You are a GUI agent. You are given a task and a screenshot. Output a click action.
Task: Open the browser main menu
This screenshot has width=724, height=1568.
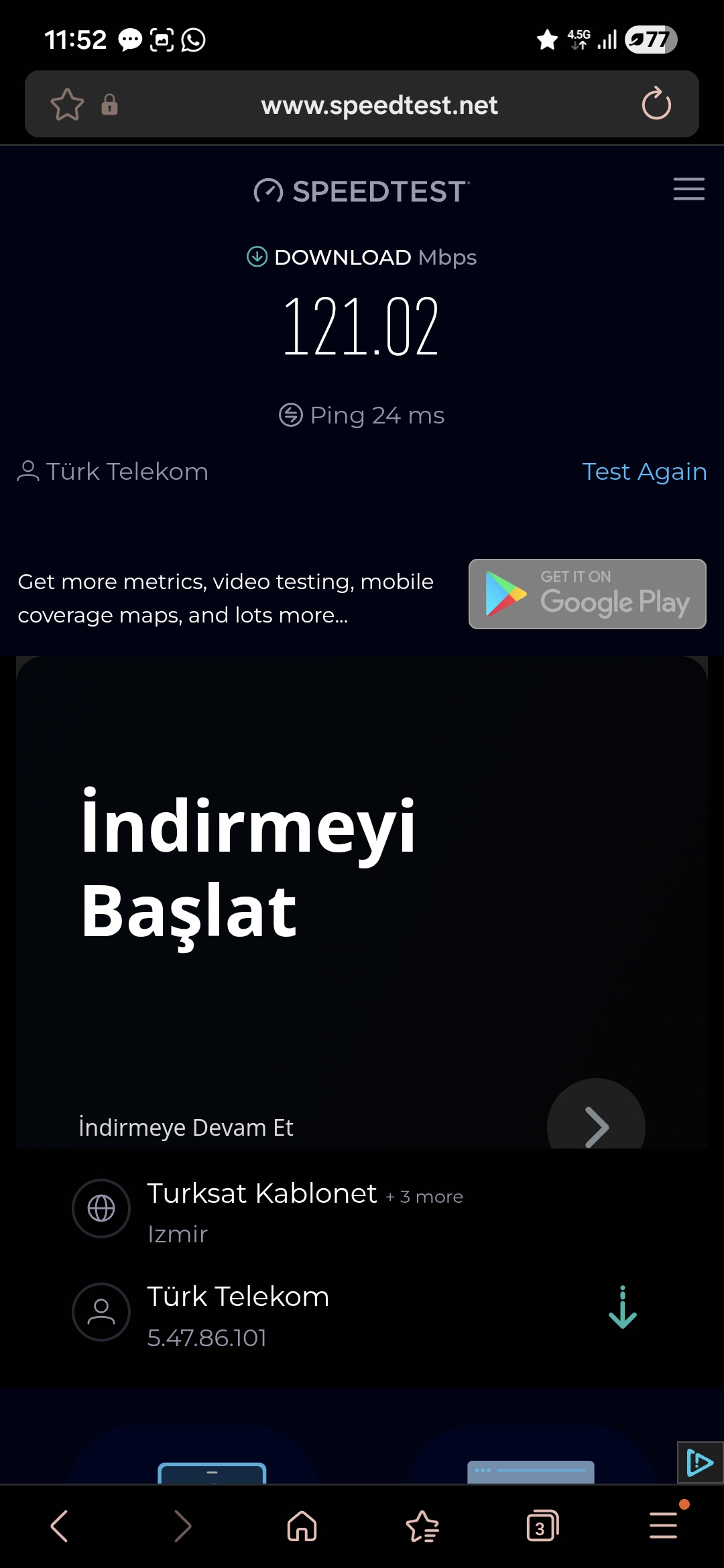664,1526
